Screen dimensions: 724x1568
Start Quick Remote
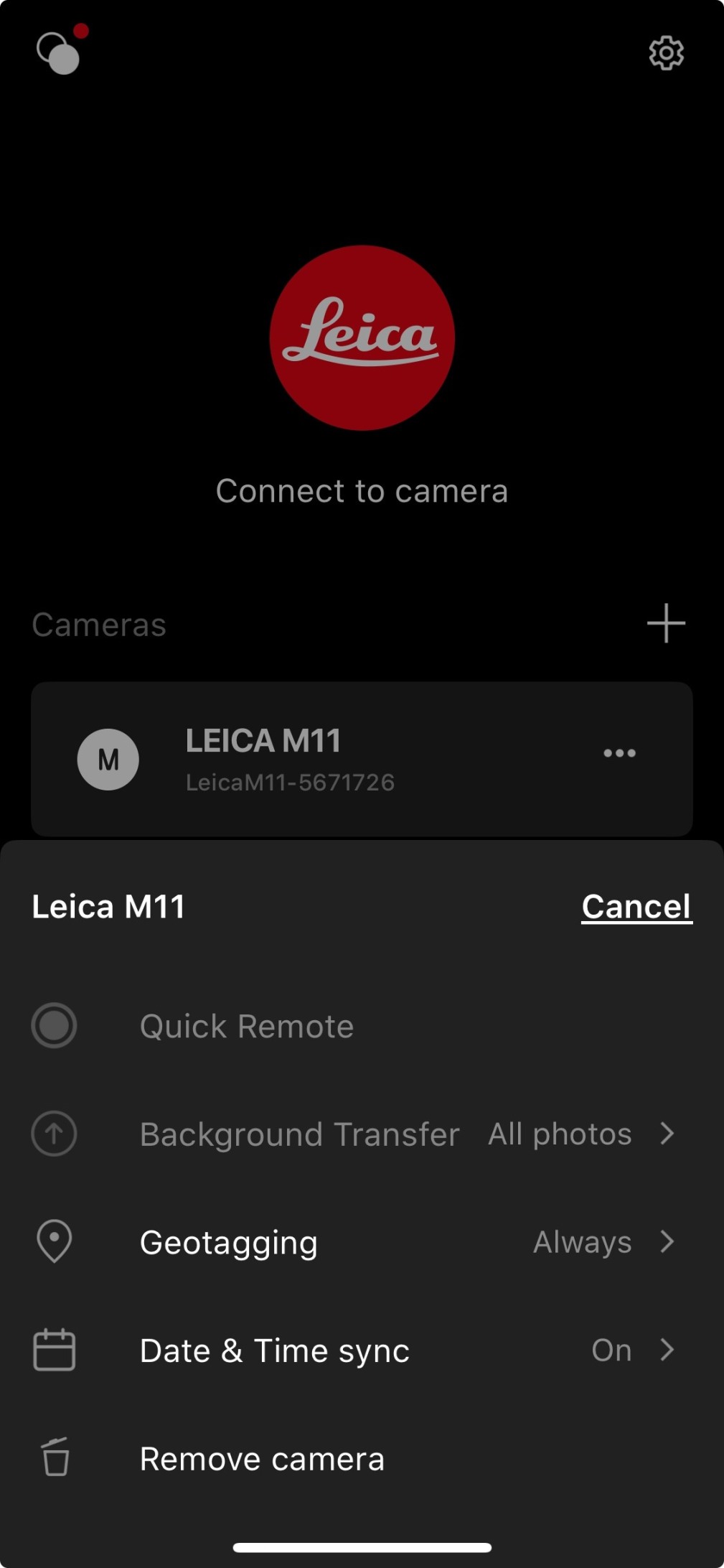tap(246, 1026)
